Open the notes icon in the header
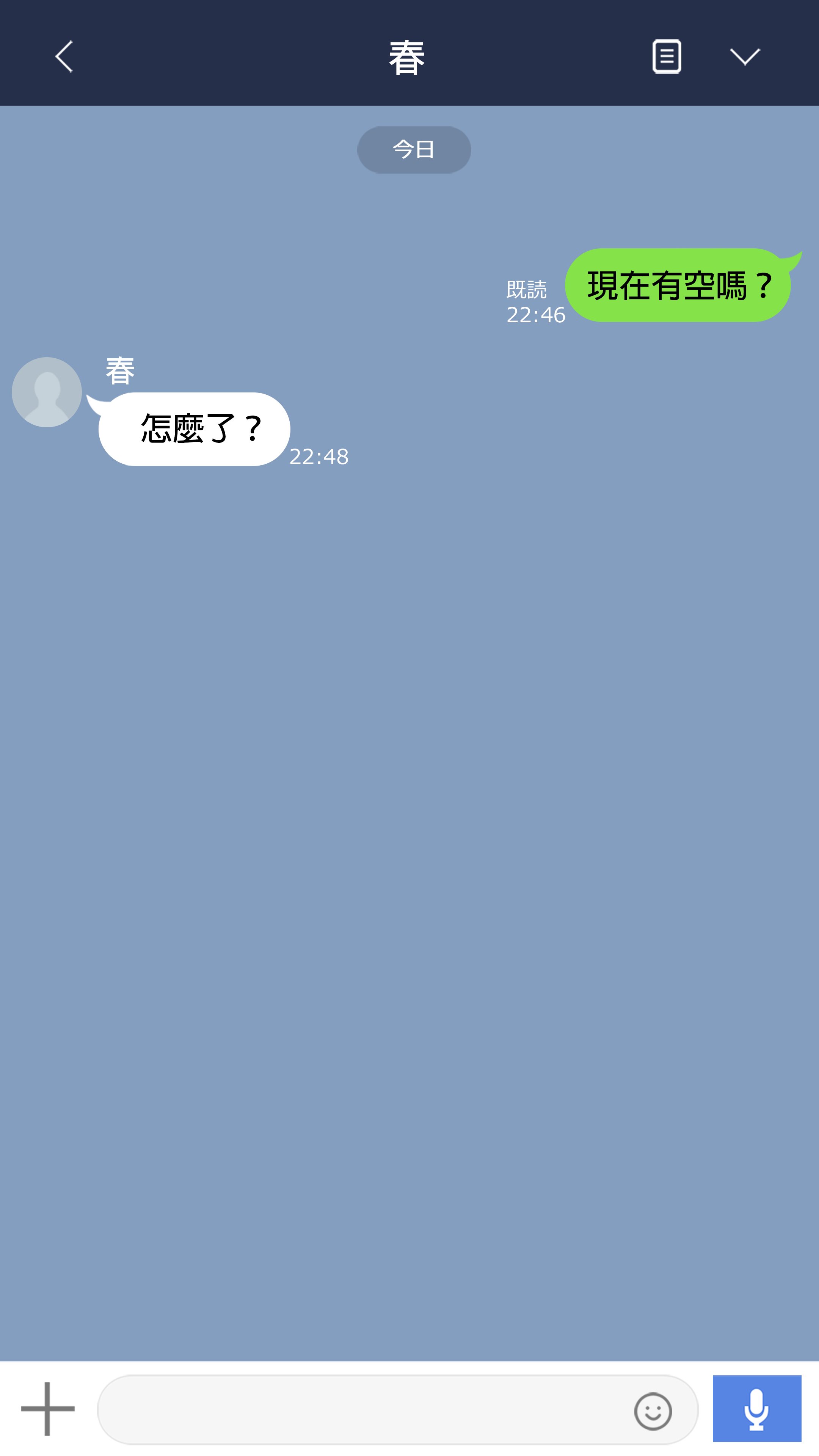The height and width of the screenshot is (1456, 819). click(x=667, y=56)
